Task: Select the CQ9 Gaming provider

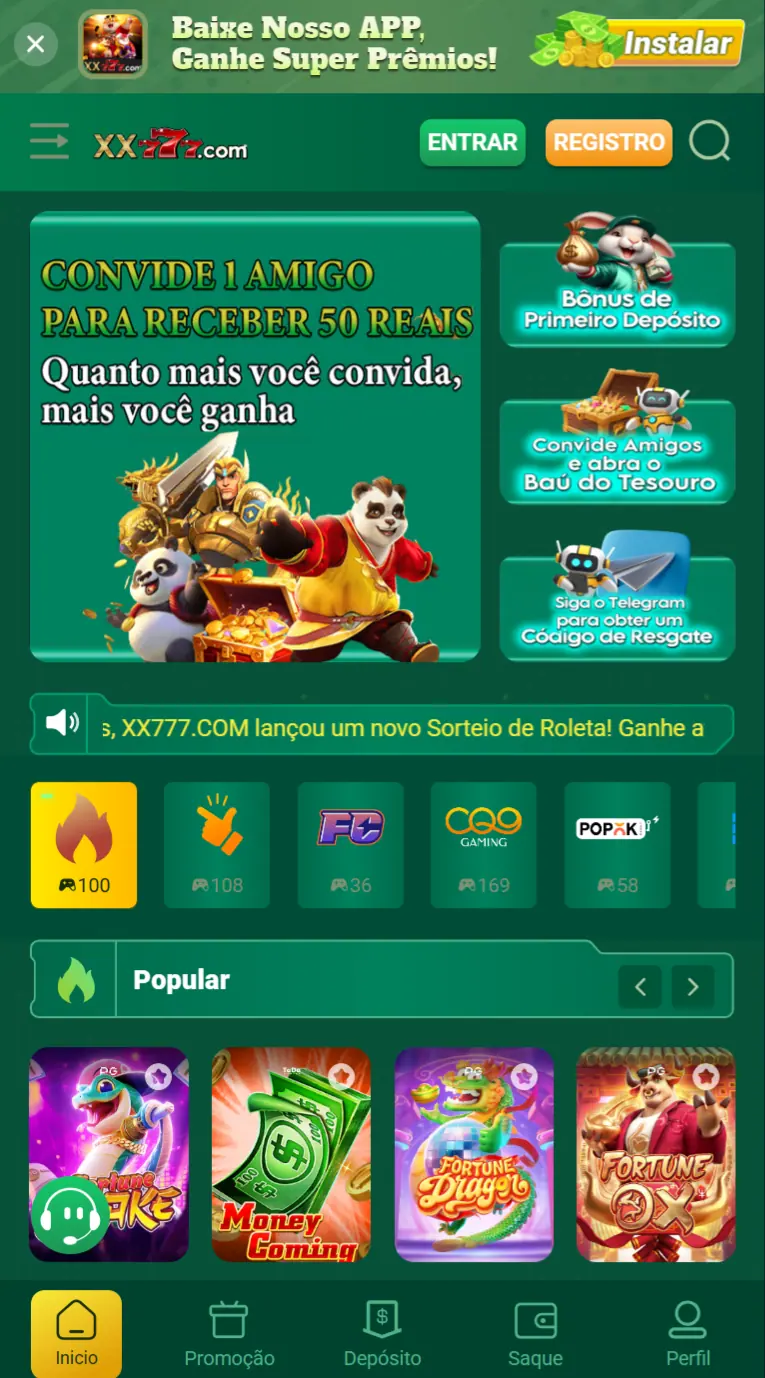Action: 483,845
